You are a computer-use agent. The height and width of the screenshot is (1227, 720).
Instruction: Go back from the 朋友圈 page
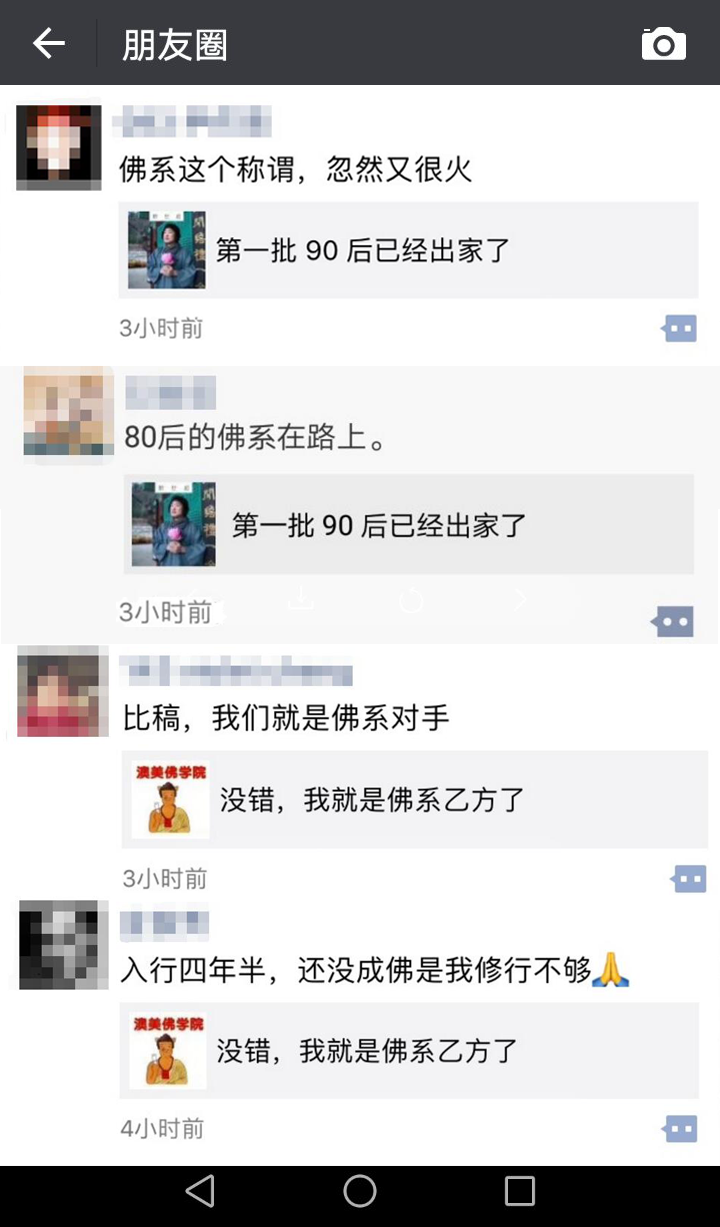point(48,43)
